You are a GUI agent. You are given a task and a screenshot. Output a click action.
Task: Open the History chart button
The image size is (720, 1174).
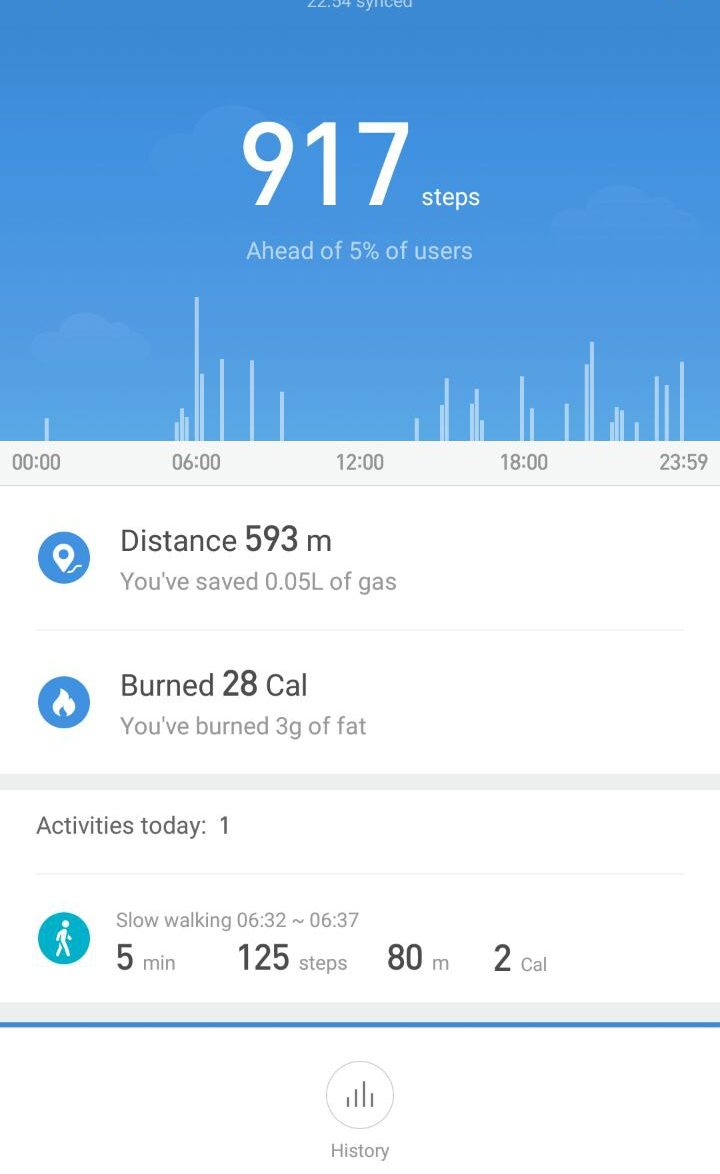[359, 1096]
